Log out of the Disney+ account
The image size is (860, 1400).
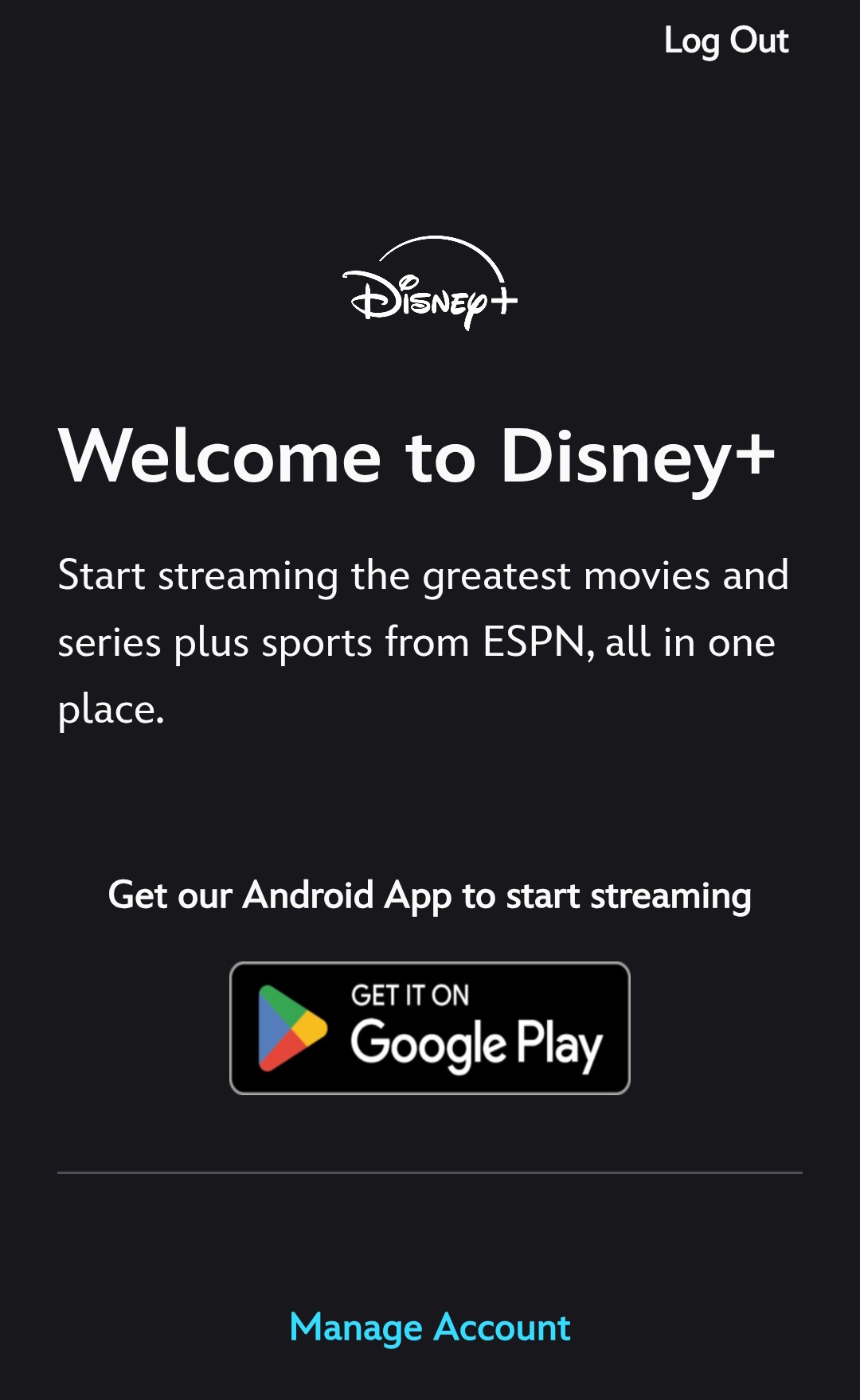725,41
